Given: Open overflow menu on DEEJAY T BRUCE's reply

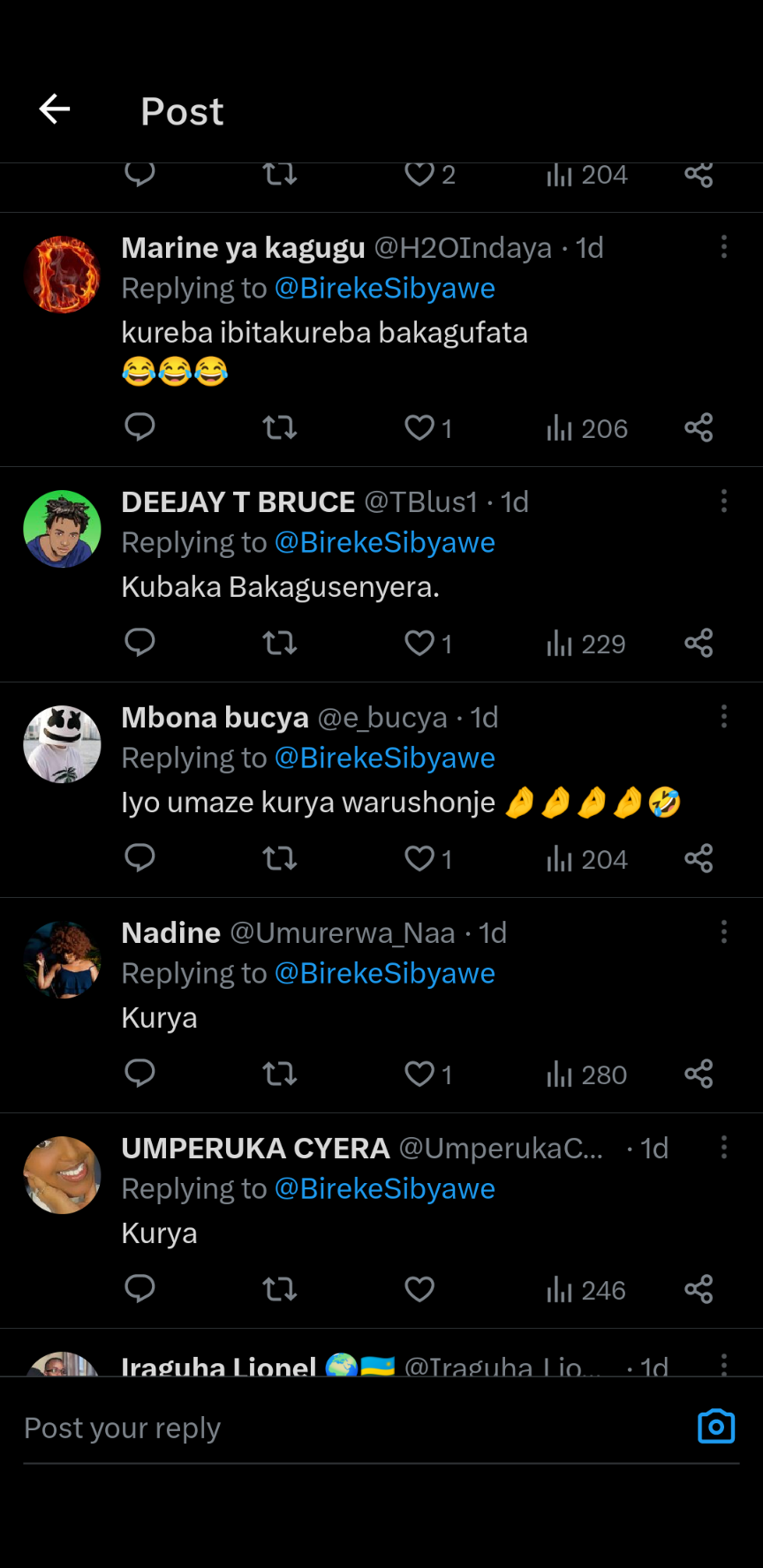Looking at the screenshot, I should pos(724,501).
